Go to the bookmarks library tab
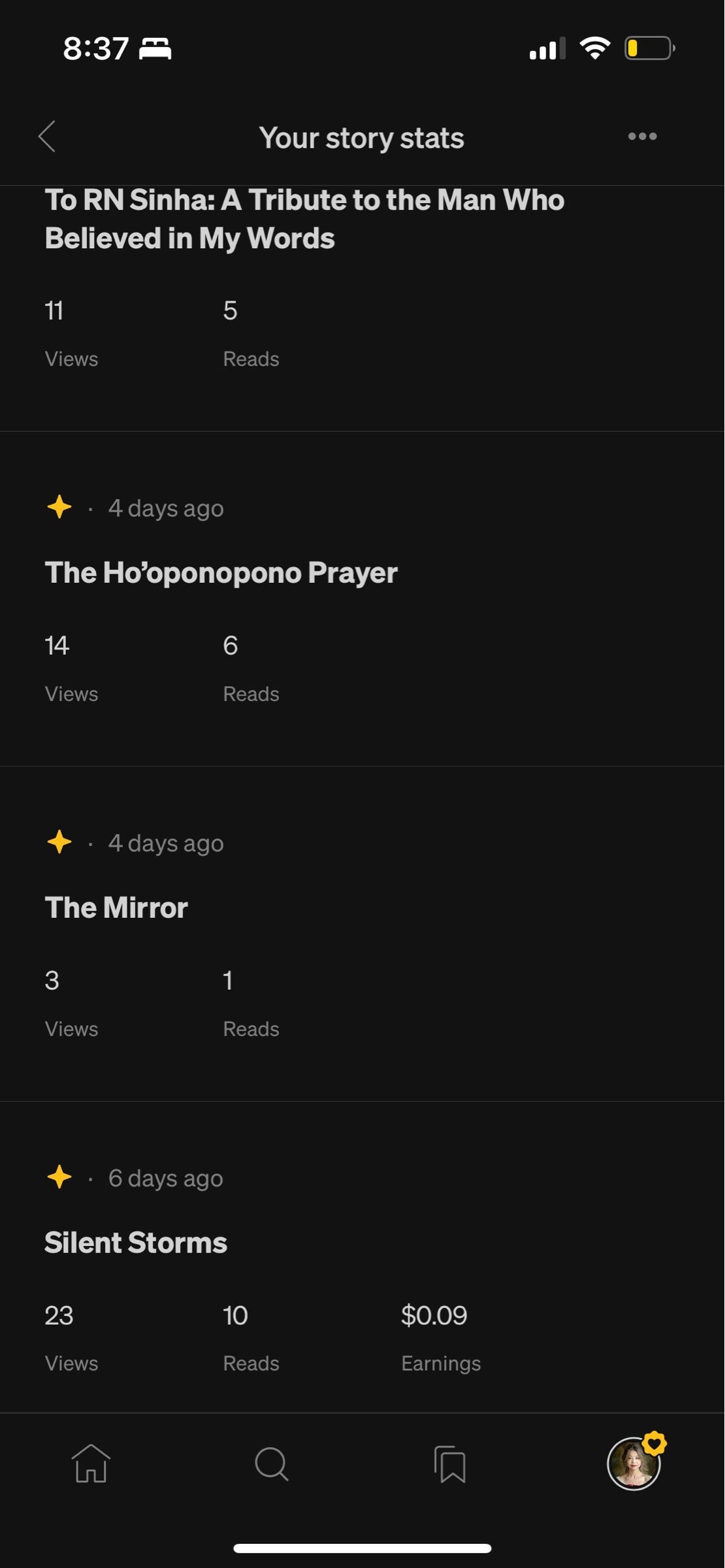Viewport: 725px width, 1568px height. pos(451,1464)
